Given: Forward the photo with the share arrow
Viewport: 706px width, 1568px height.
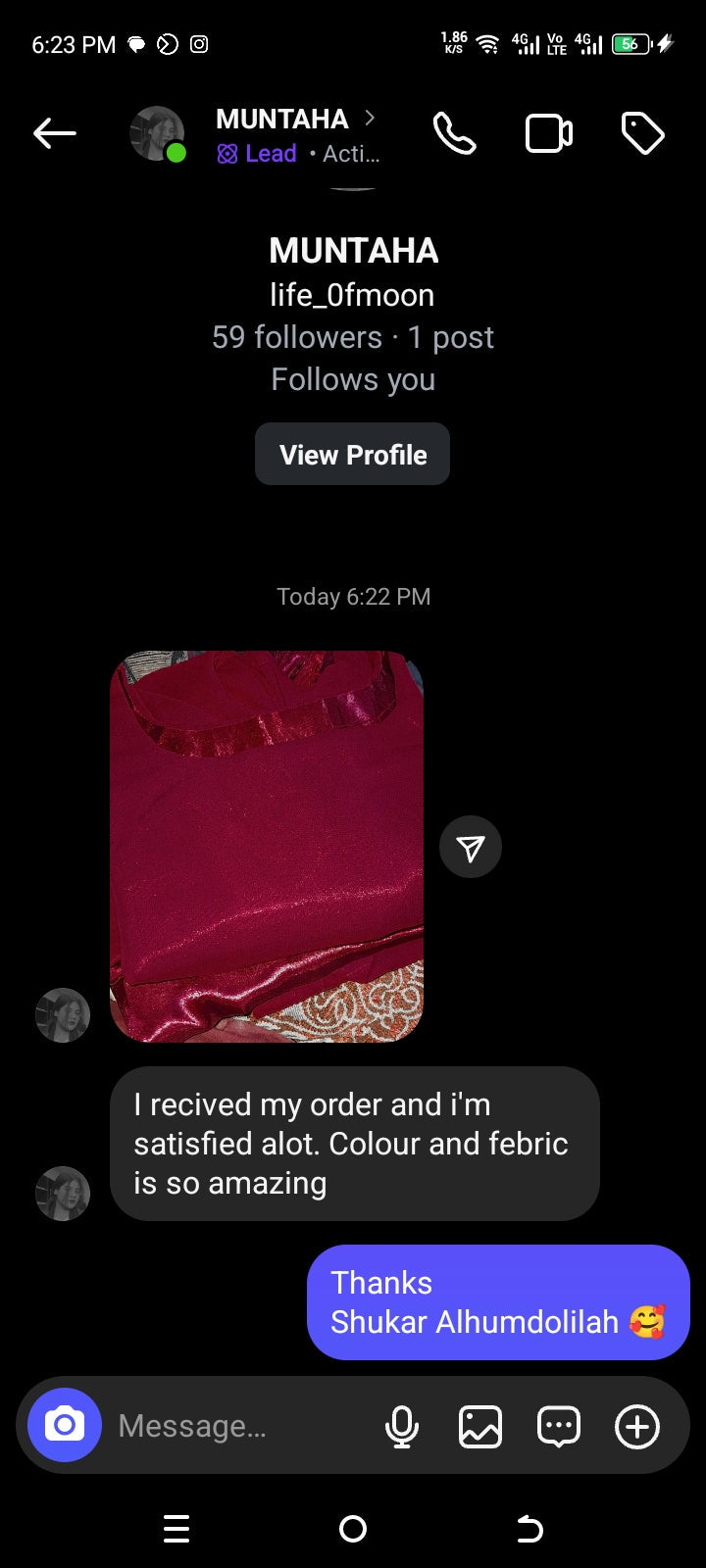Looking at the screenshot, I should 471,847.
